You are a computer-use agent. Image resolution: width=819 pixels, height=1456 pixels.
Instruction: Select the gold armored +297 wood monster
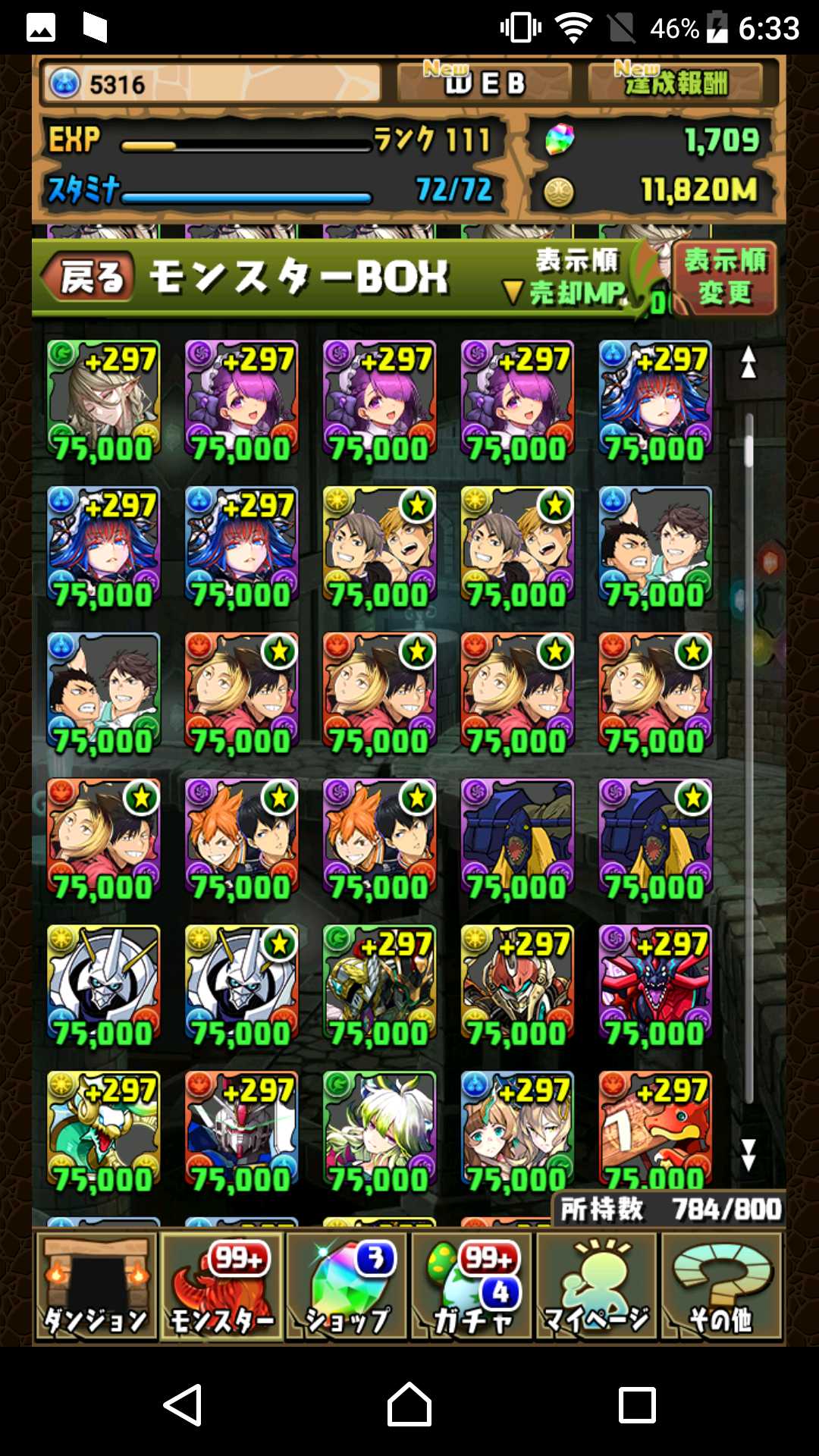click(379, 986)
